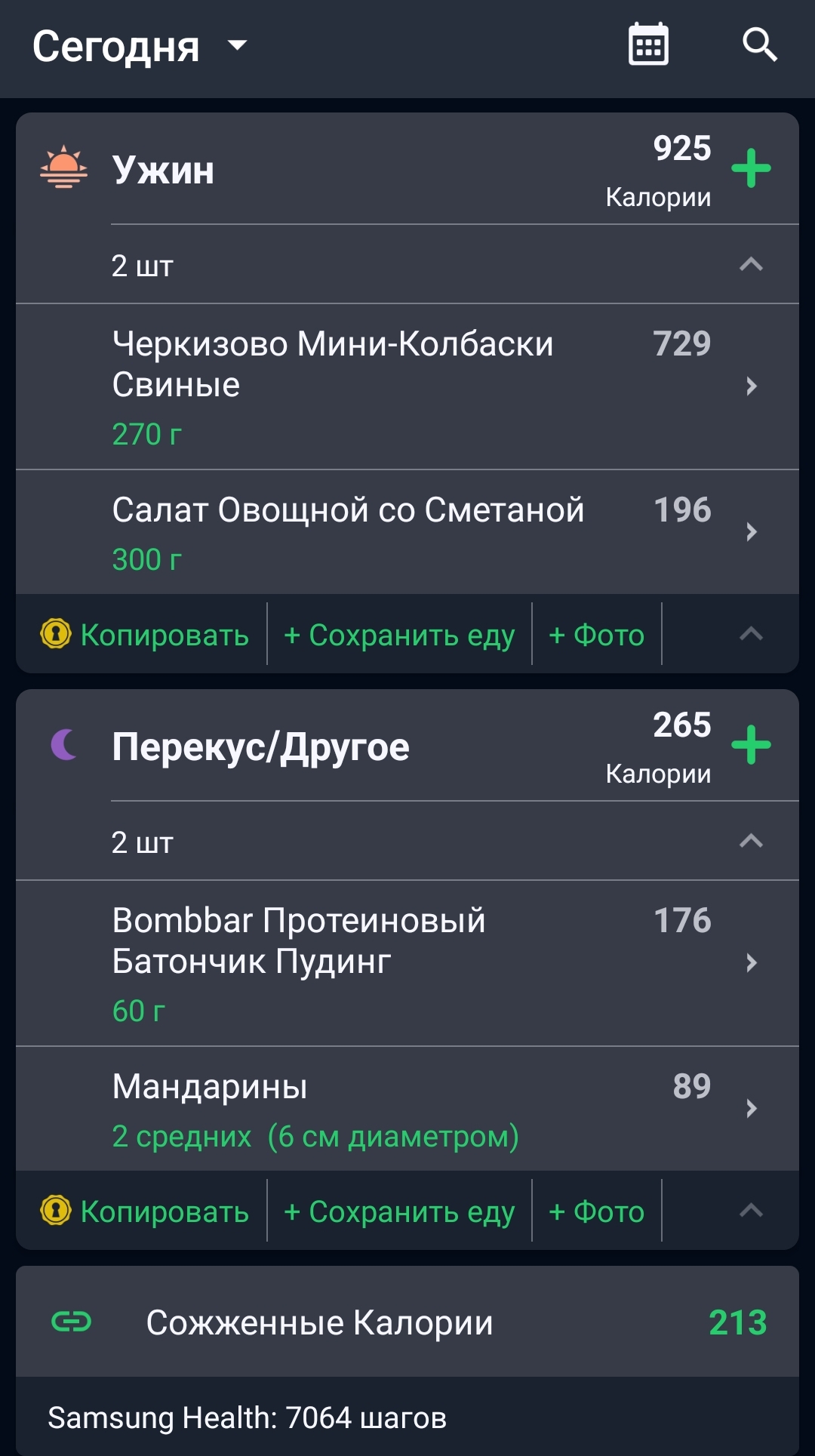Image resolution: width=815 pixels, height=1456 pixels.
Task: Add food to Ужин with plus
Action: [x=752, y=168]
